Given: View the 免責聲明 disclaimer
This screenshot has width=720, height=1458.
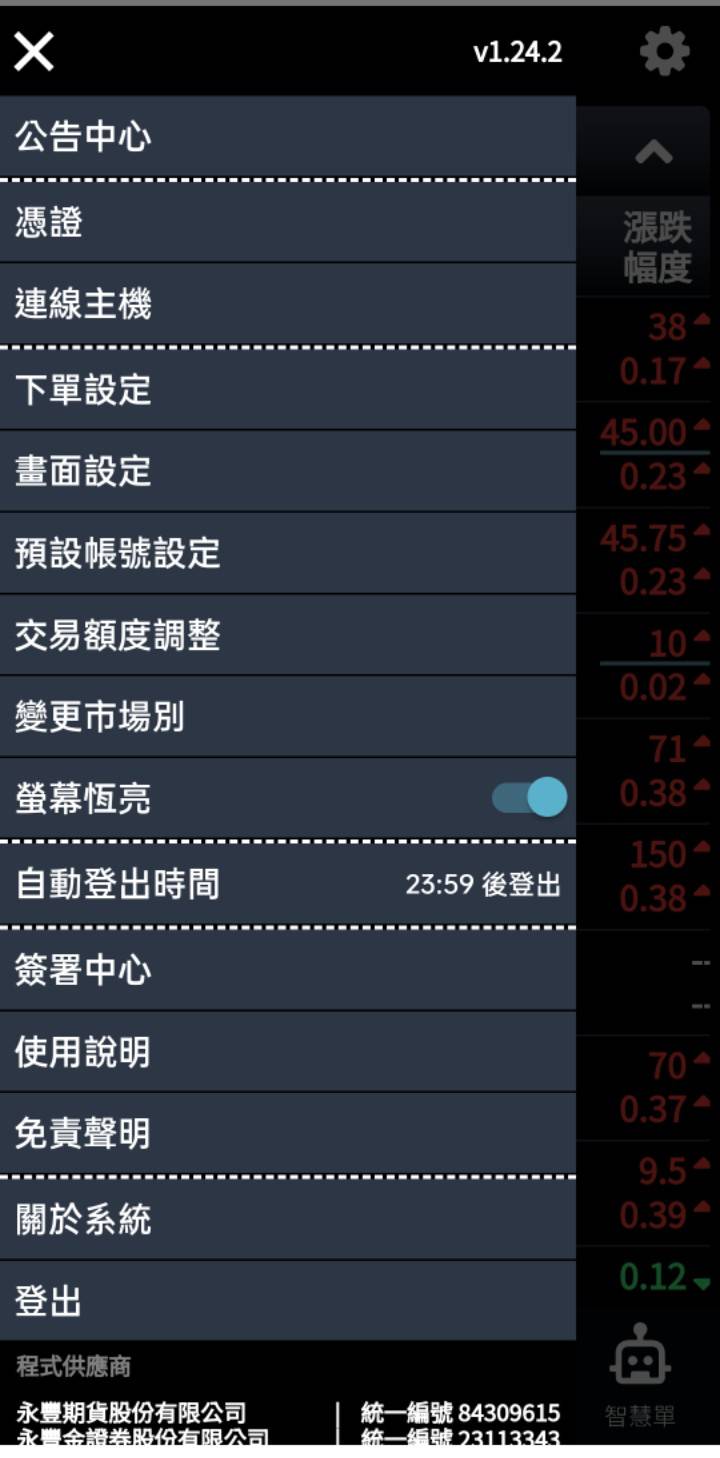Looking at the screenshot, I should click(287, 1133).
